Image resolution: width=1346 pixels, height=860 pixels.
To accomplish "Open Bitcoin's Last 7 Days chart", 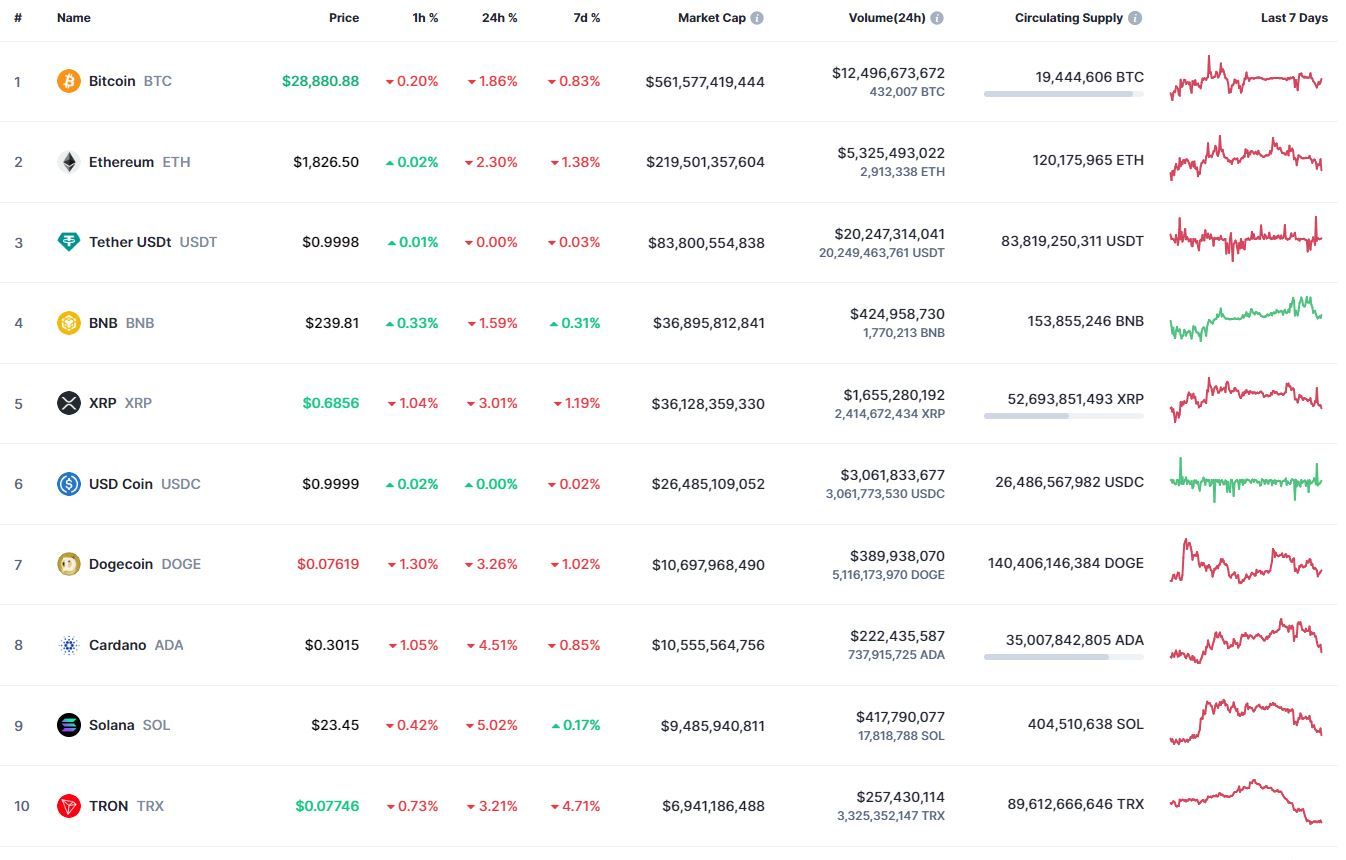I will (1246, 79).
